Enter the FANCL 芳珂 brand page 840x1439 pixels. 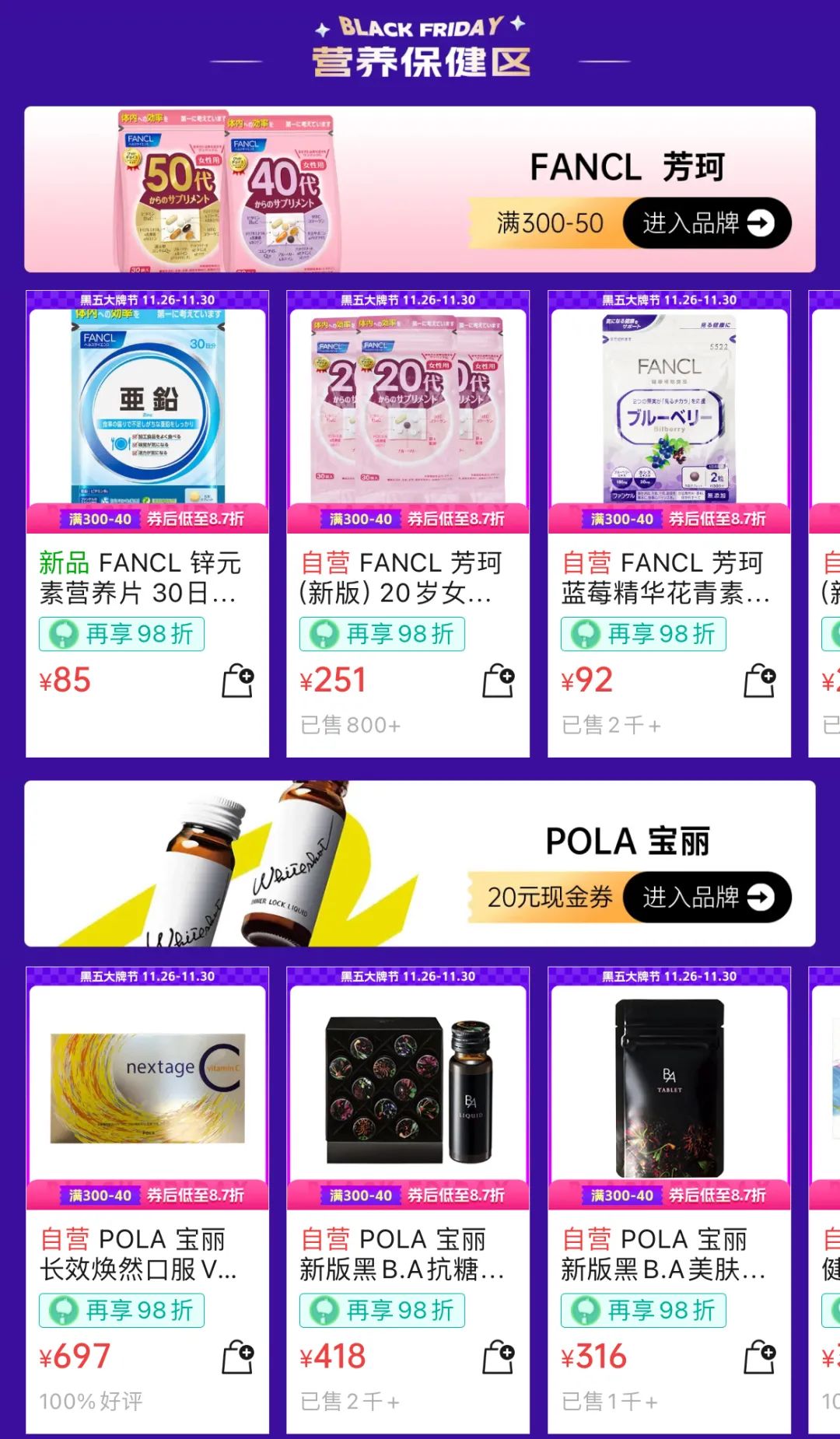[x=707, y=224]
